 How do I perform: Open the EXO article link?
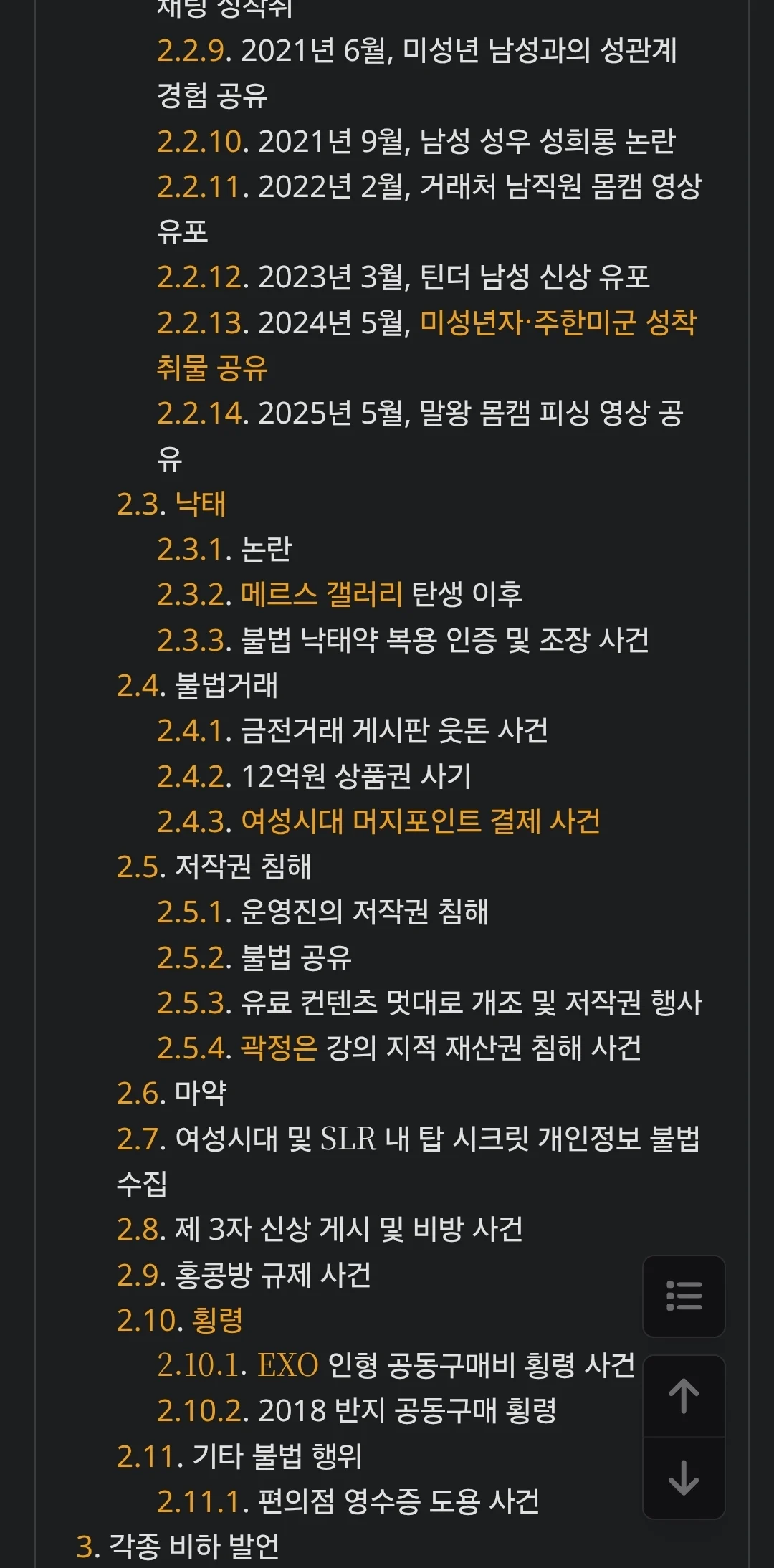[287, 1365]
